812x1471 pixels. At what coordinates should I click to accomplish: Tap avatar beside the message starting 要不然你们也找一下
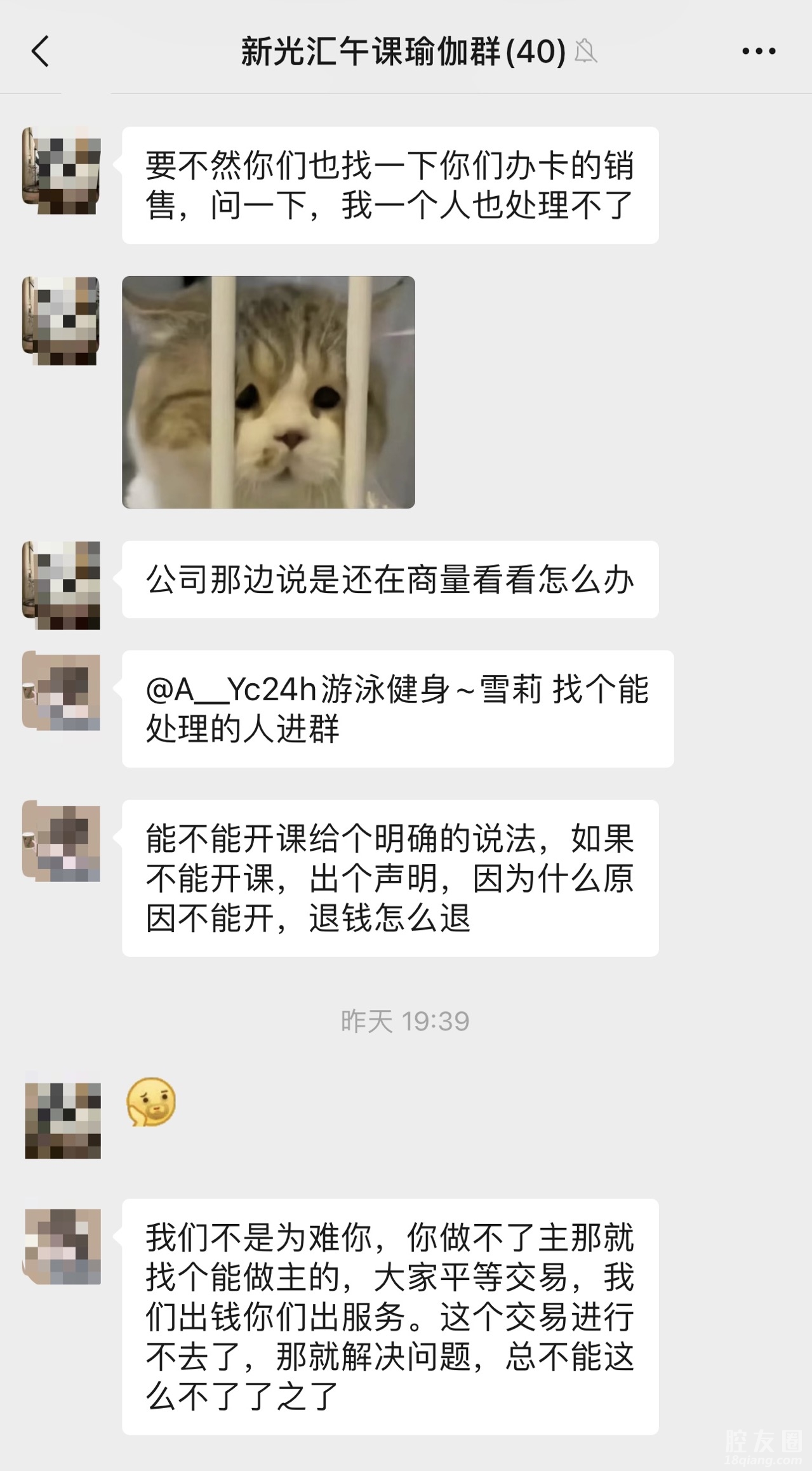point(61,170)
